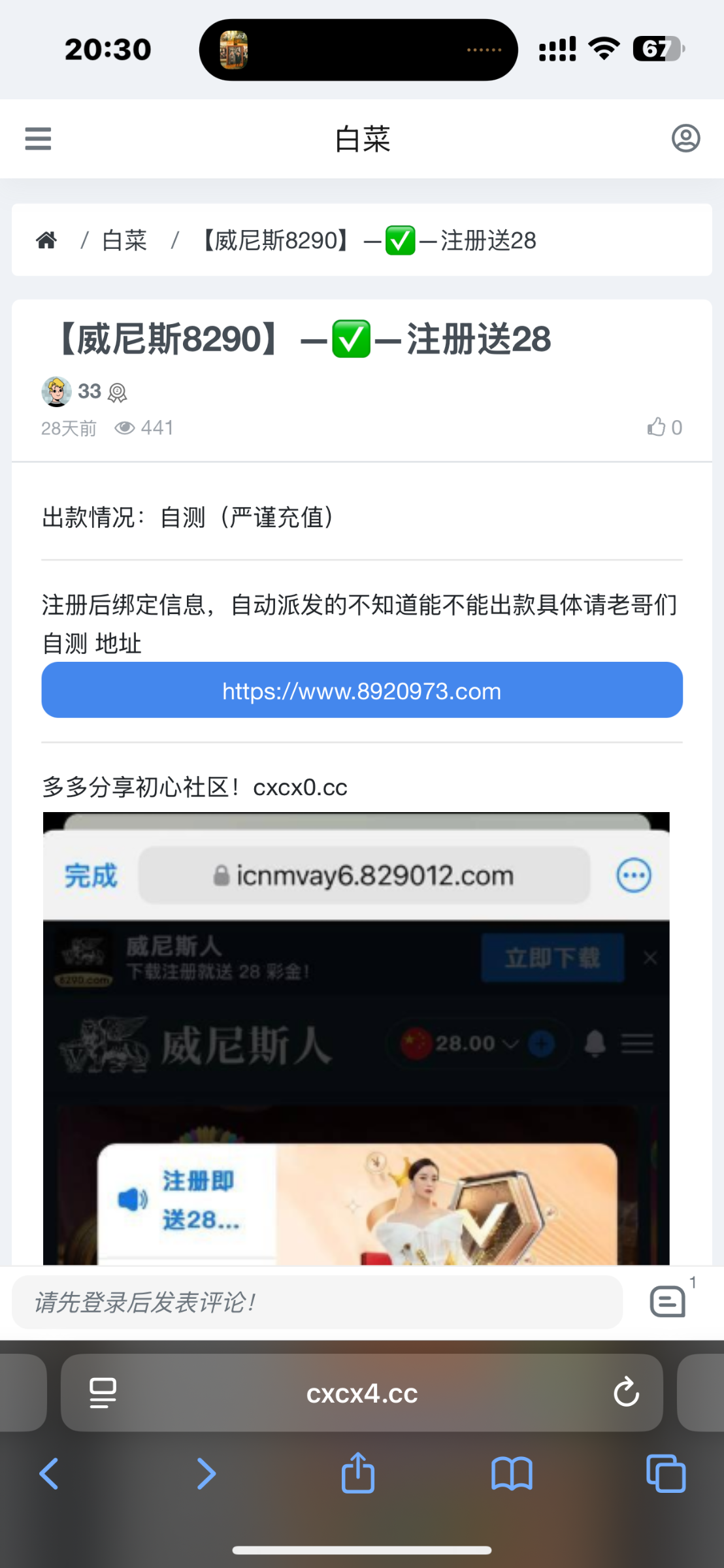
Task: Share this page from Safari
Action: pyautogui.click(x=358, y=1473)
